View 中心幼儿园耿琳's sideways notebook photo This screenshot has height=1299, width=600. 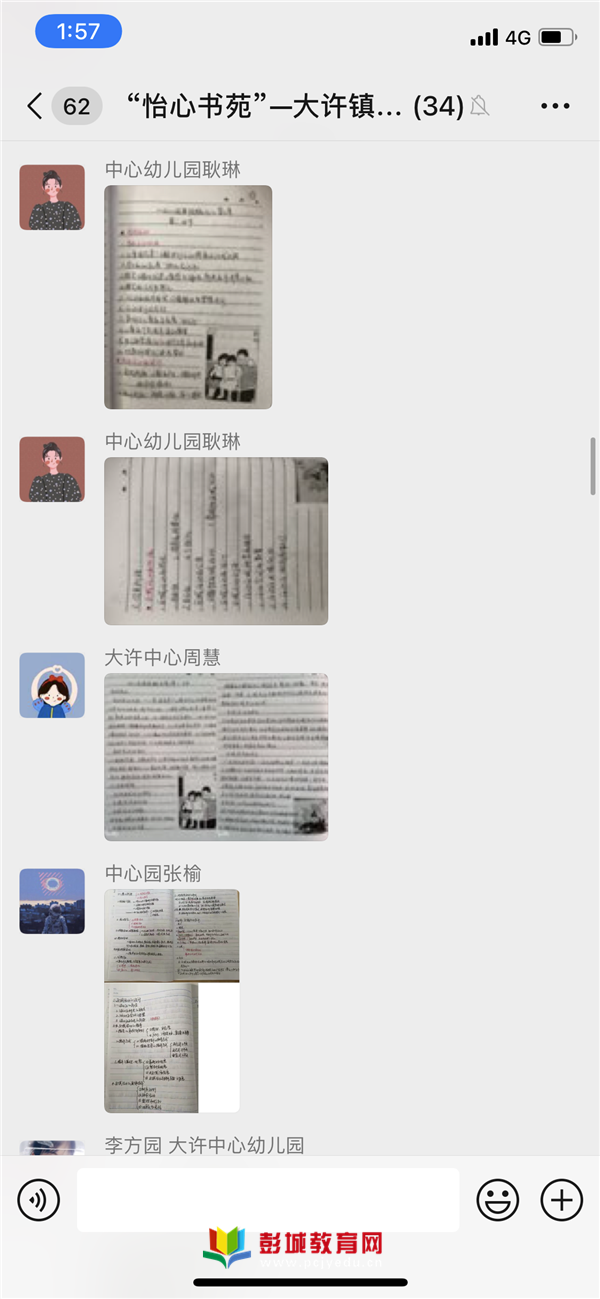[x=216, y=541]
